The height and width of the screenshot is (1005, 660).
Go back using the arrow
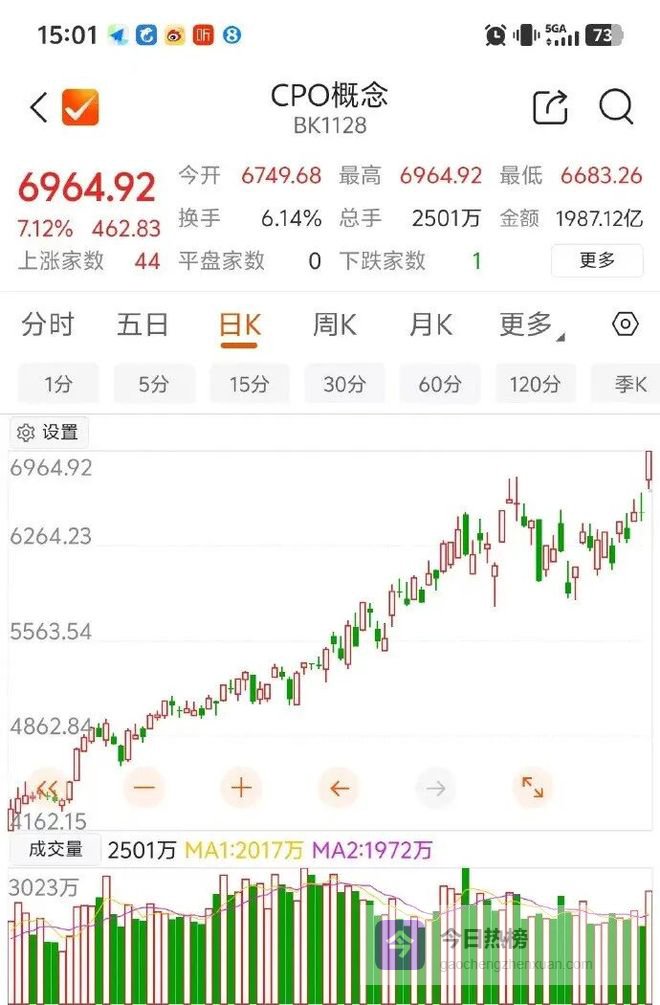point(39,107)
